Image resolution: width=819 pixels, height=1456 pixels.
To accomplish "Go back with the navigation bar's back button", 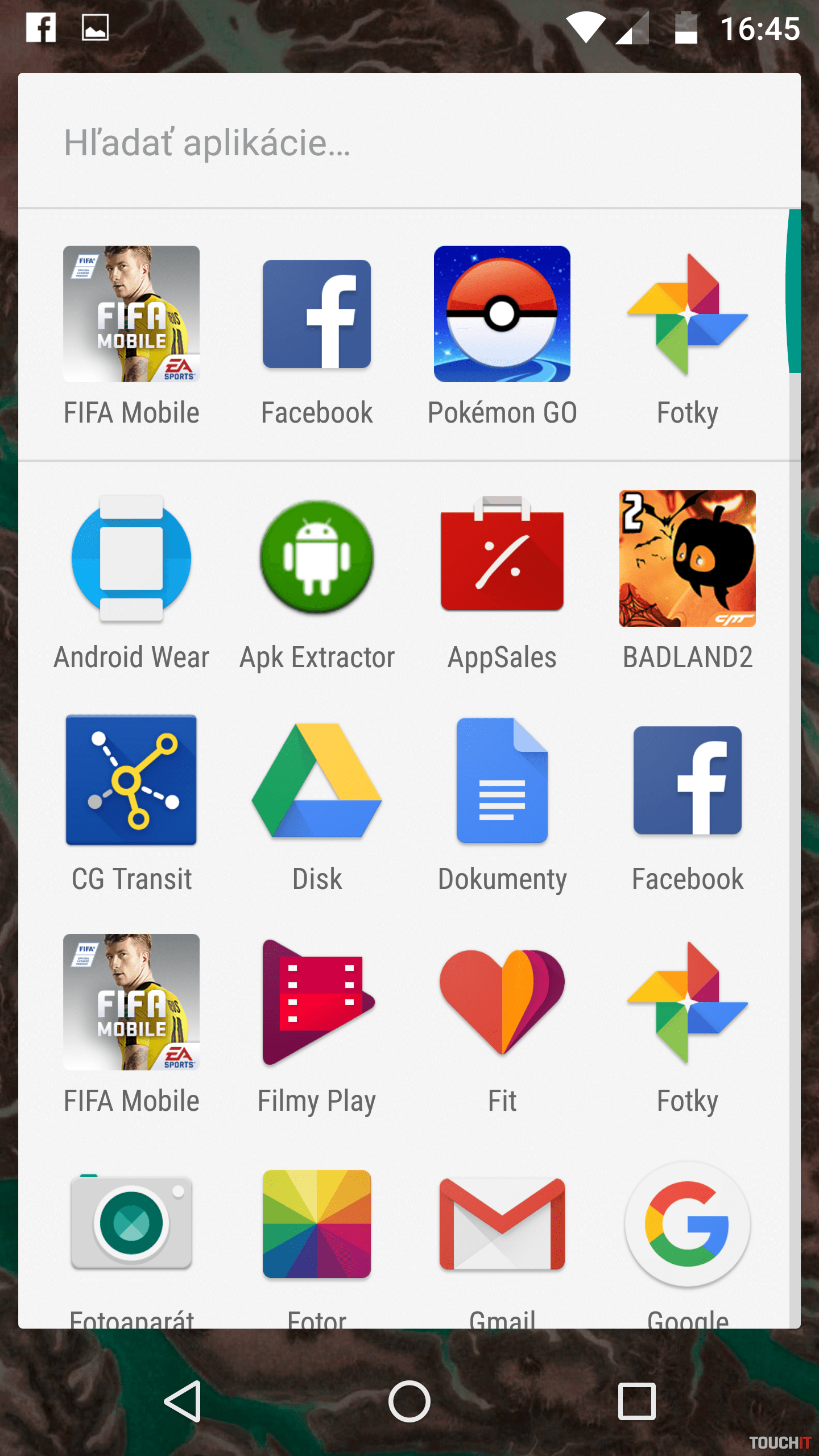I will pyautogui.click(x=183, y=1401).
